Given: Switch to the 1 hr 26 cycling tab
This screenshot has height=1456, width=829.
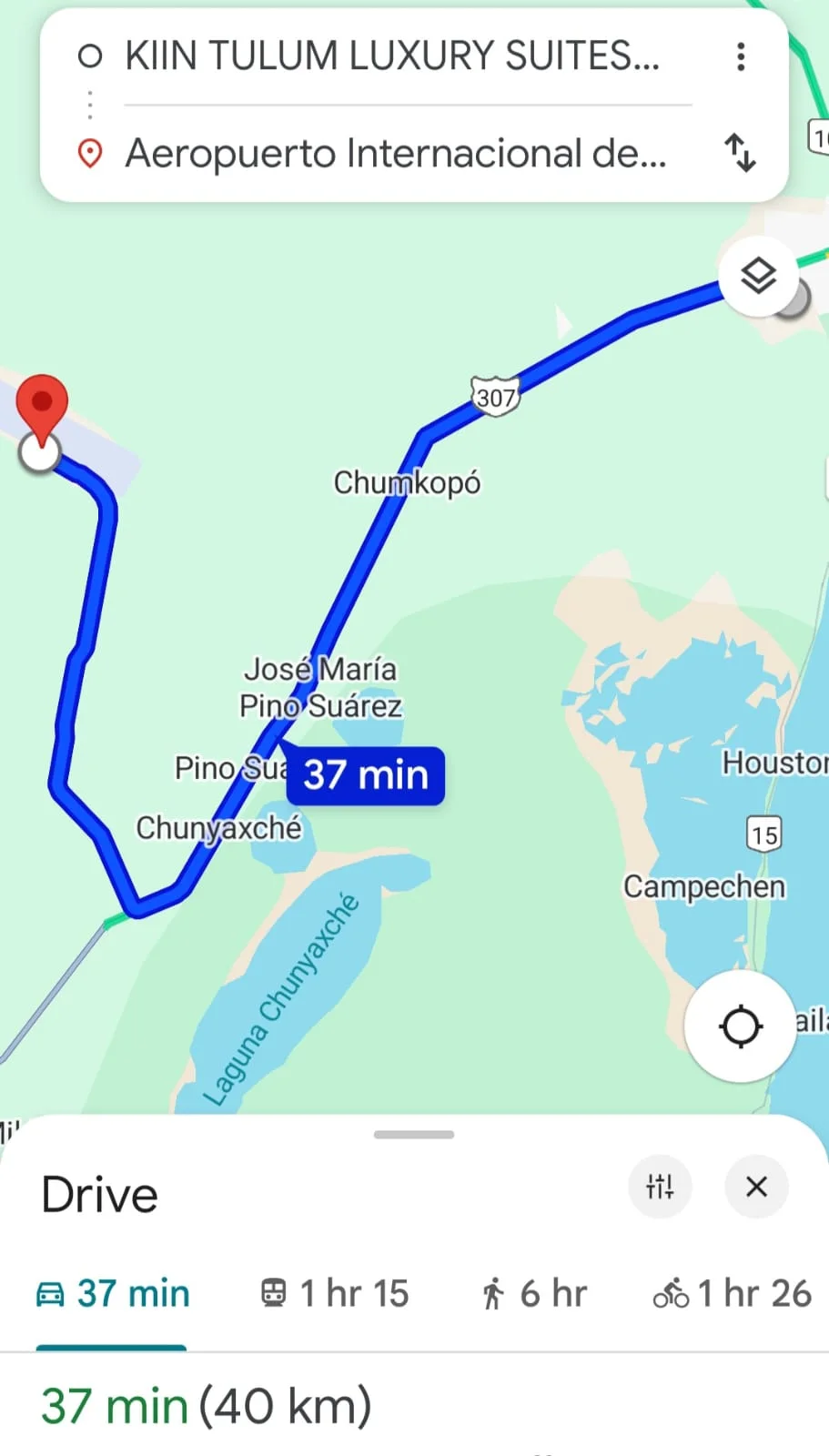Looking at the screenshot, I should (x=733, y=1293).
